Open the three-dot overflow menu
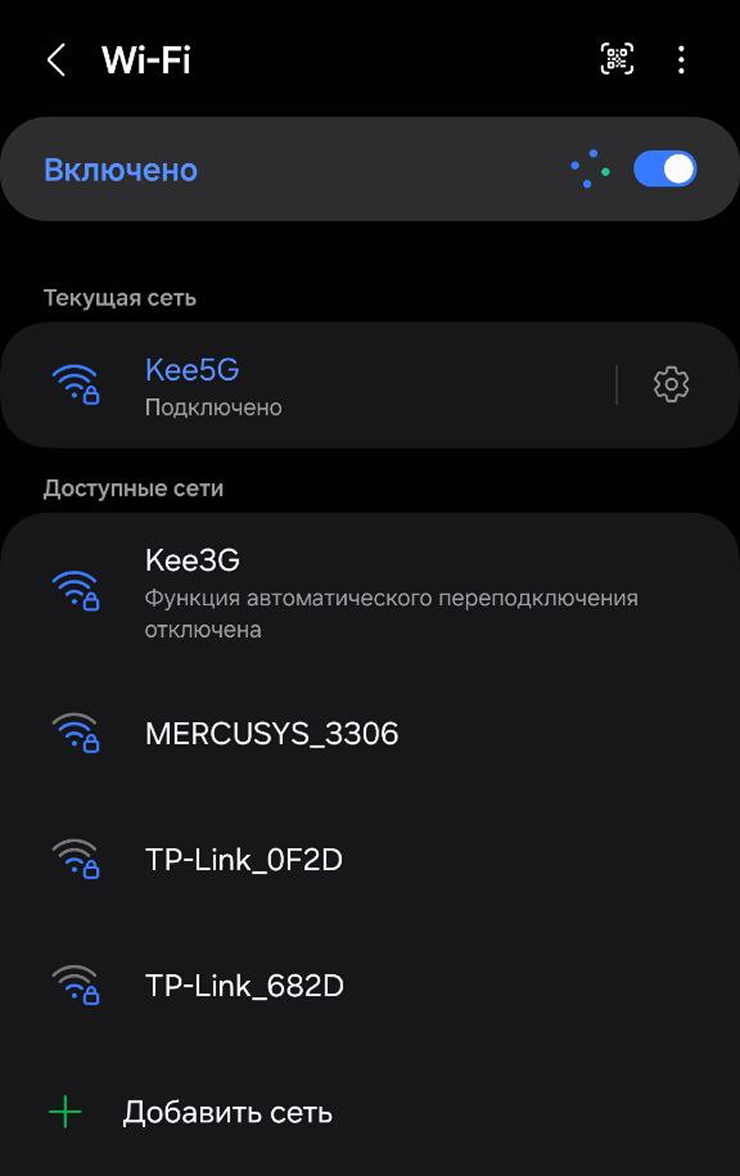 (681, 60)
